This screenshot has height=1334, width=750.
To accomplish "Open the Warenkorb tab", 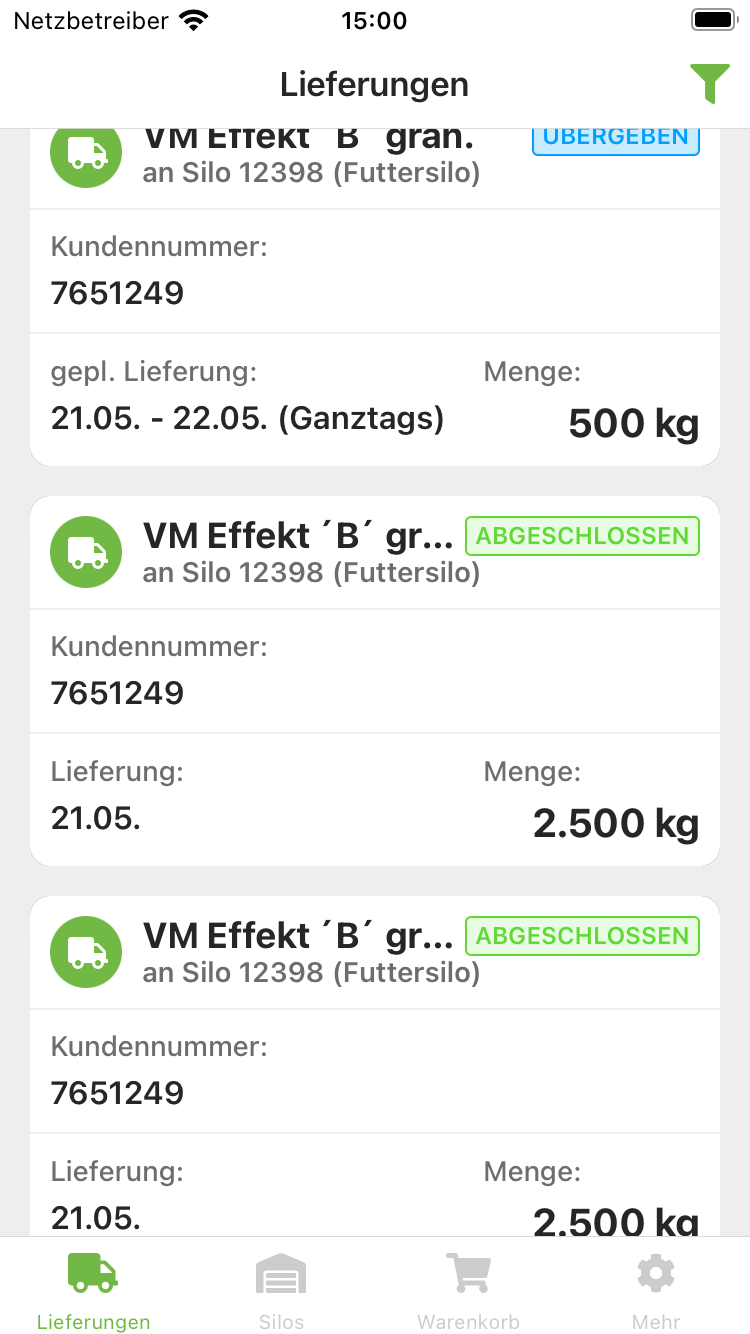I will pos(468,1291).
